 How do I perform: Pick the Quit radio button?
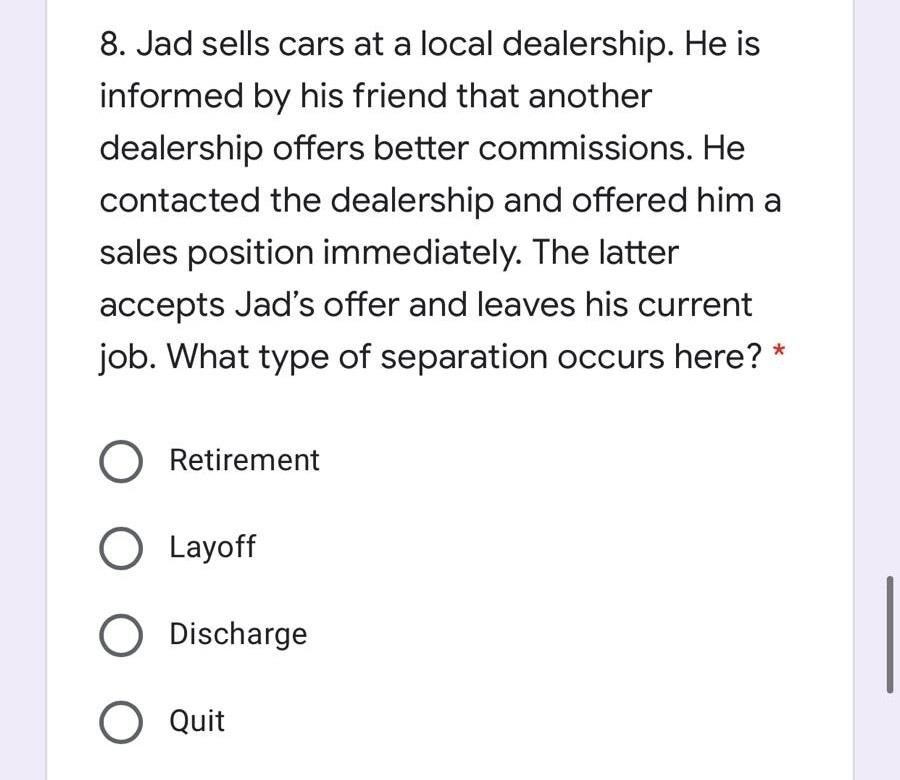click(x=121, y=723)
